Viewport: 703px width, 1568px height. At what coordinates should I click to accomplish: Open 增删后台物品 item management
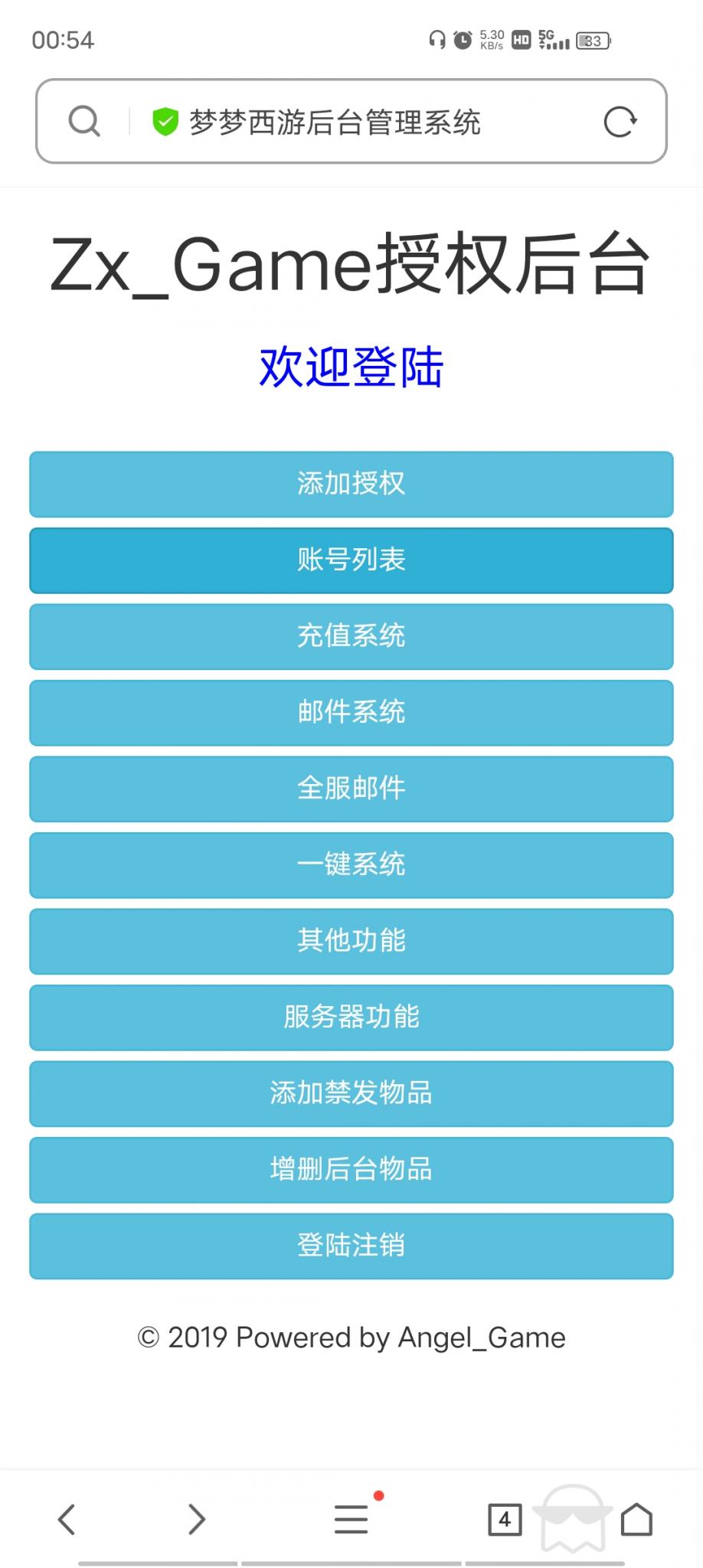click(351, 1170)
